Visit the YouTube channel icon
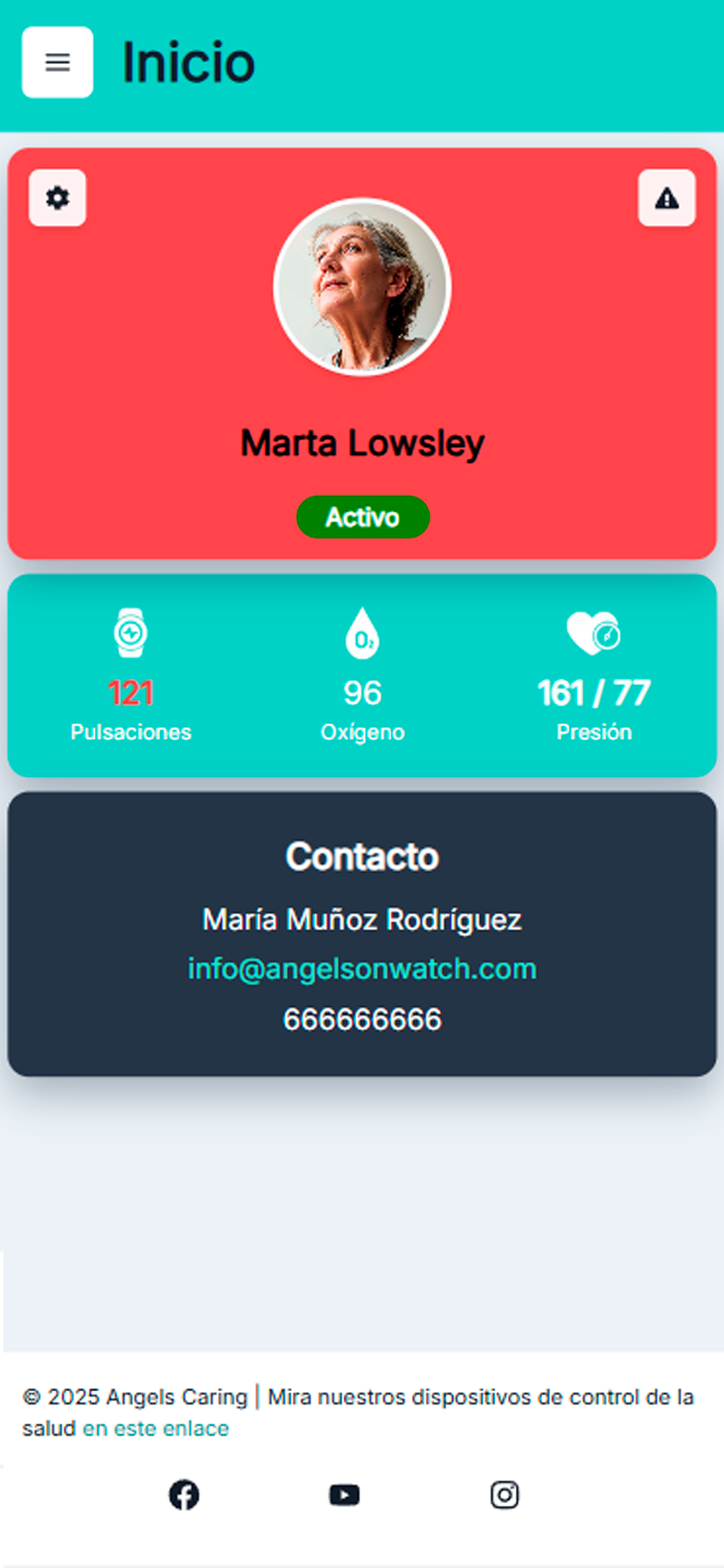Screen dimensions: 724x1568 coord(345,1494)
